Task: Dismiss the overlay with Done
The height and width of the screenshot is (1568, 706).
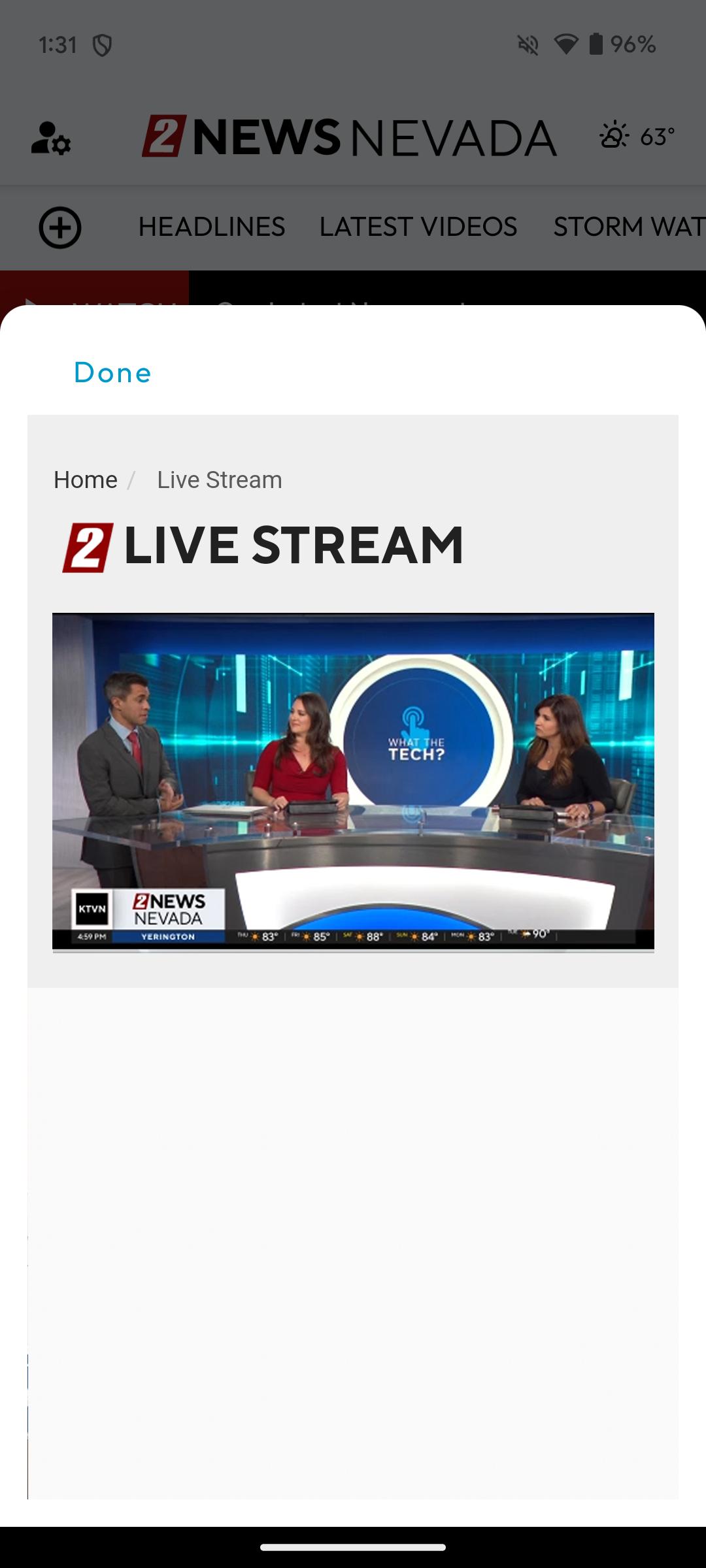Action: click(112, 373)
